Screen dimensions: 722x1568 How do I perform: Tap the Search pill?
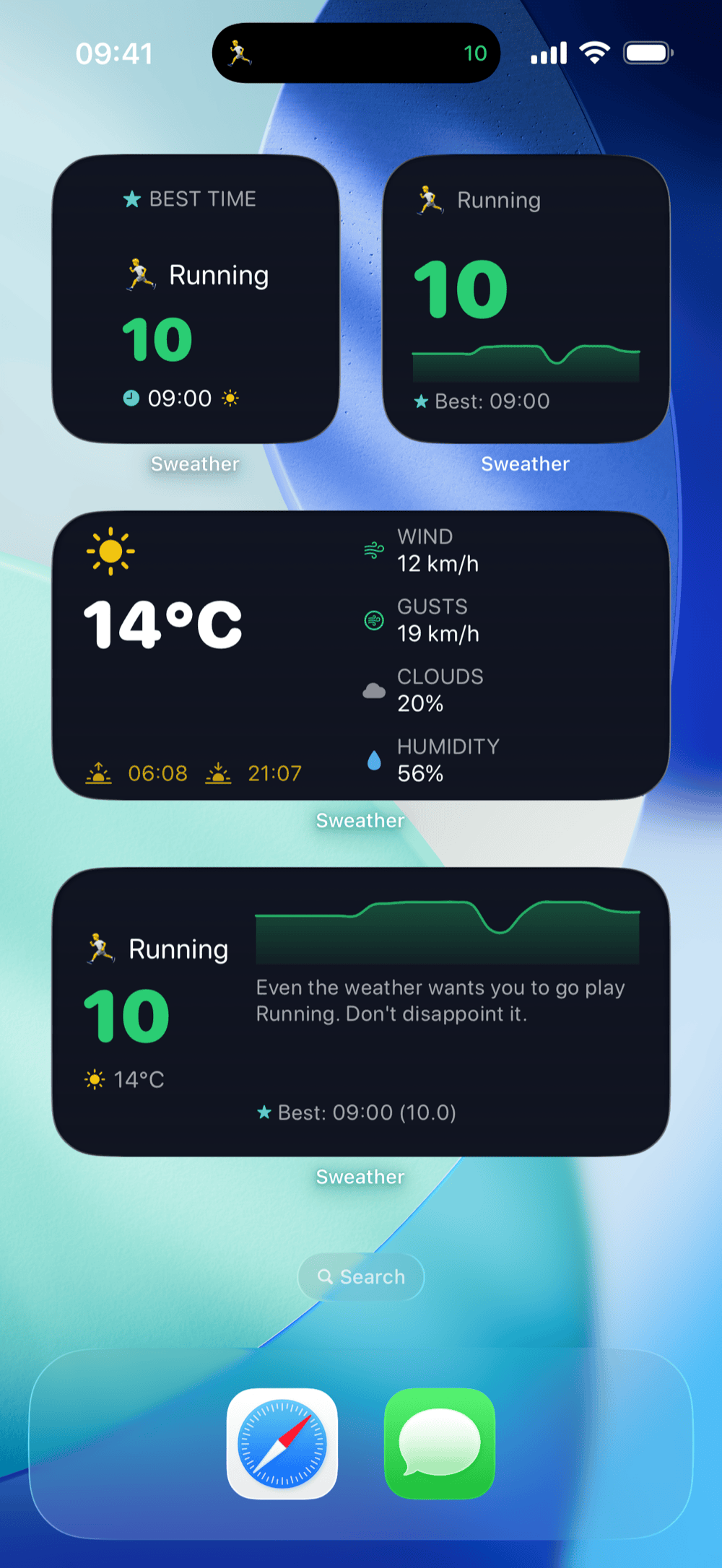coord(361,1277)
